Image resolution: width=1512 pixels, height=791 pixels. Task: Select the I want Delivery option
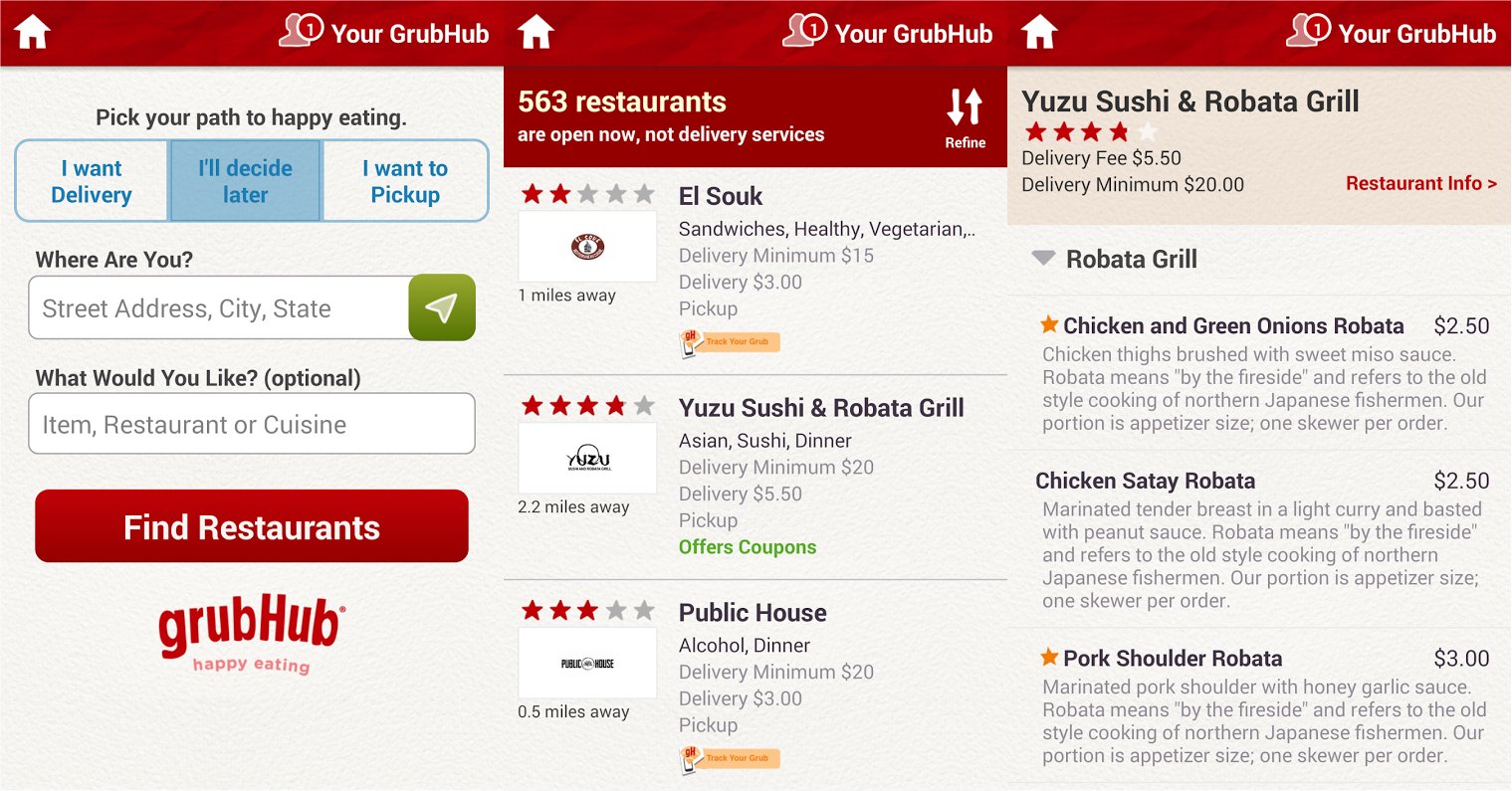92,181
